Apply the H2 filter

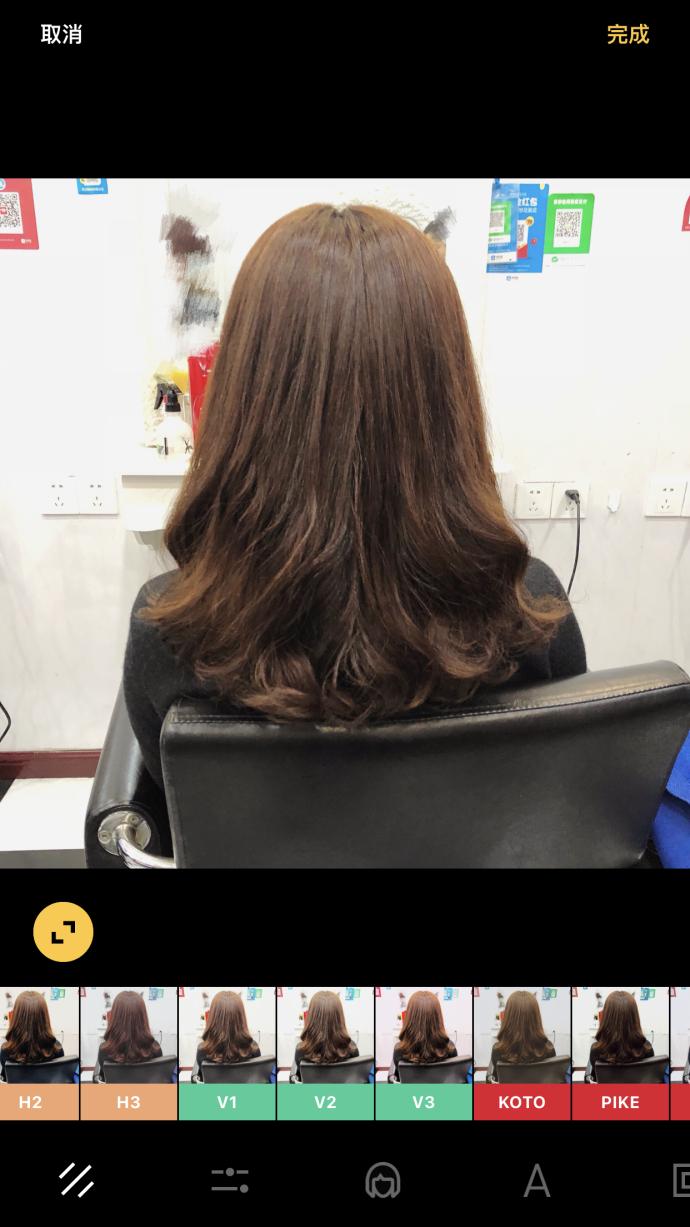tap(30, 1052)
